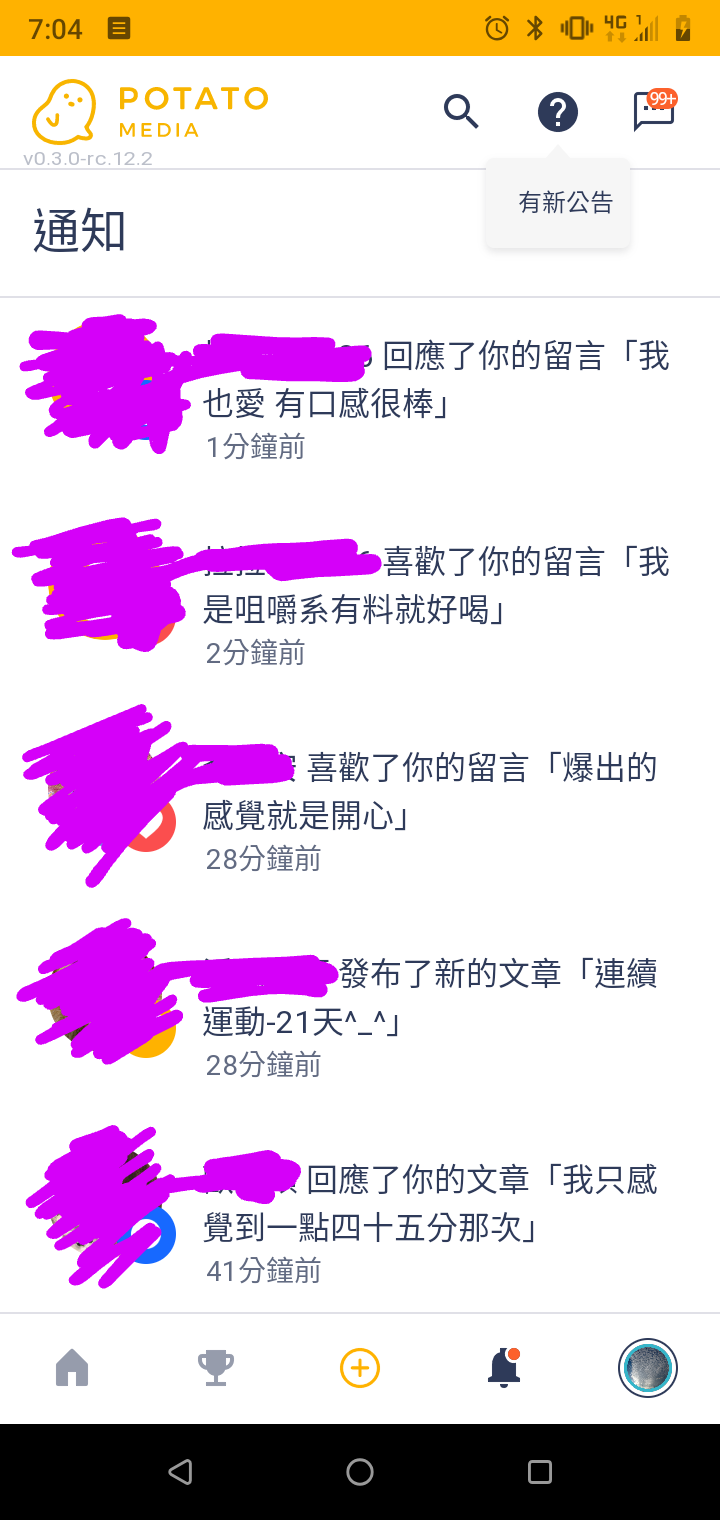Tap the 有新公告 announcement tooltip
720x1520 pixels.
[565, 203]
